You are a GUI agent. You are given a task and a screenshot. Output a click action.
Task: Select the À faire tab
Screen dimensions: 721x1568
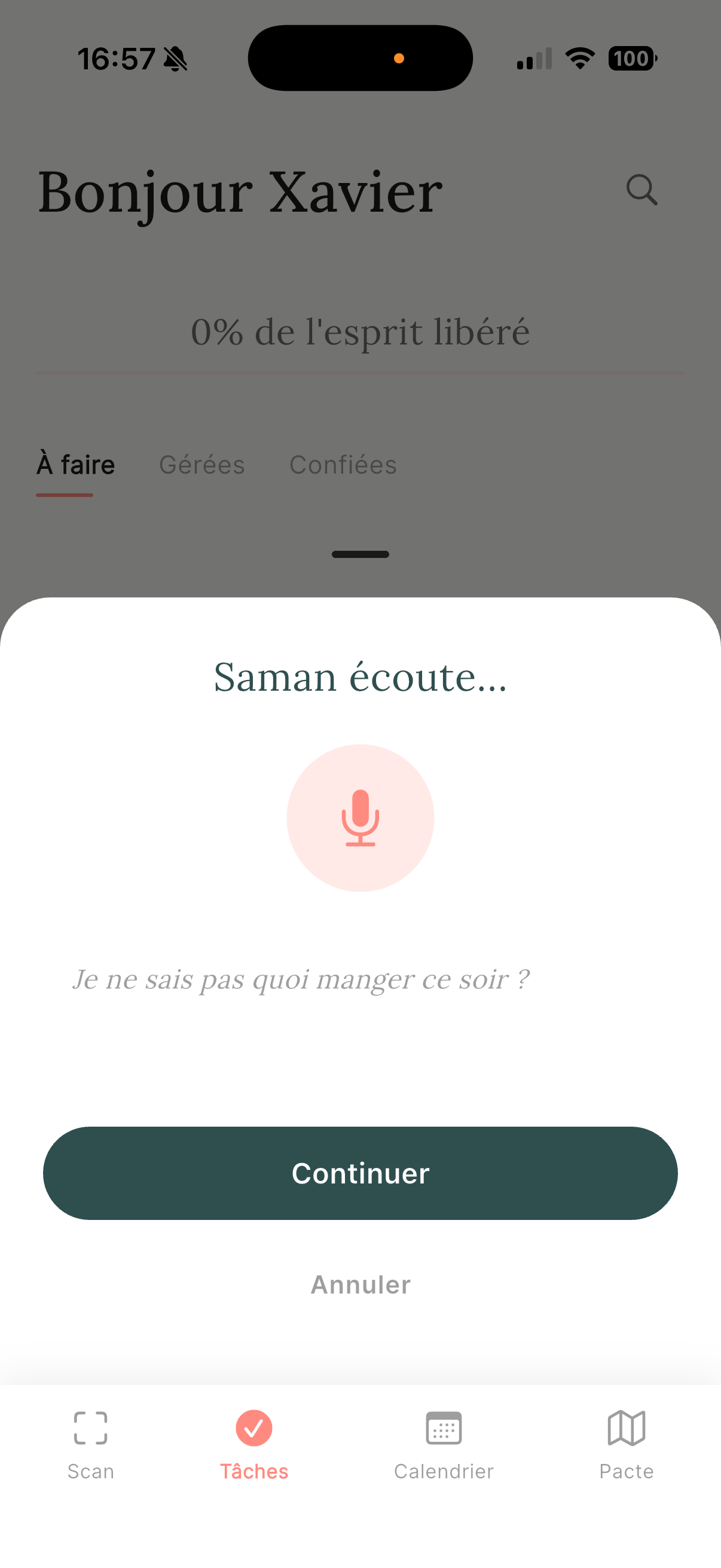pos(75,464)
